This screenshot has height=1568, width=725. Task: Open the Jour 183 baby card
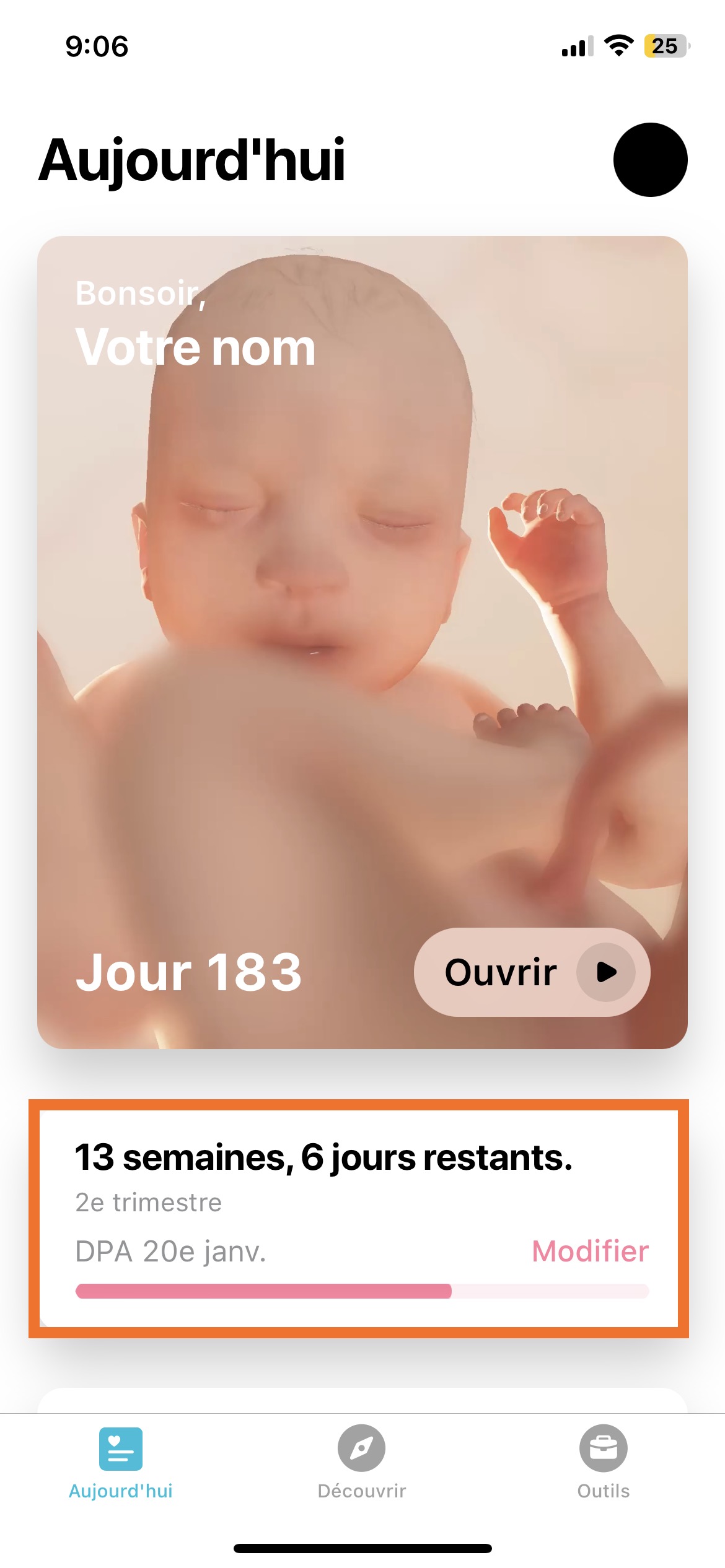pyautogui.click(x=362, y=619)
